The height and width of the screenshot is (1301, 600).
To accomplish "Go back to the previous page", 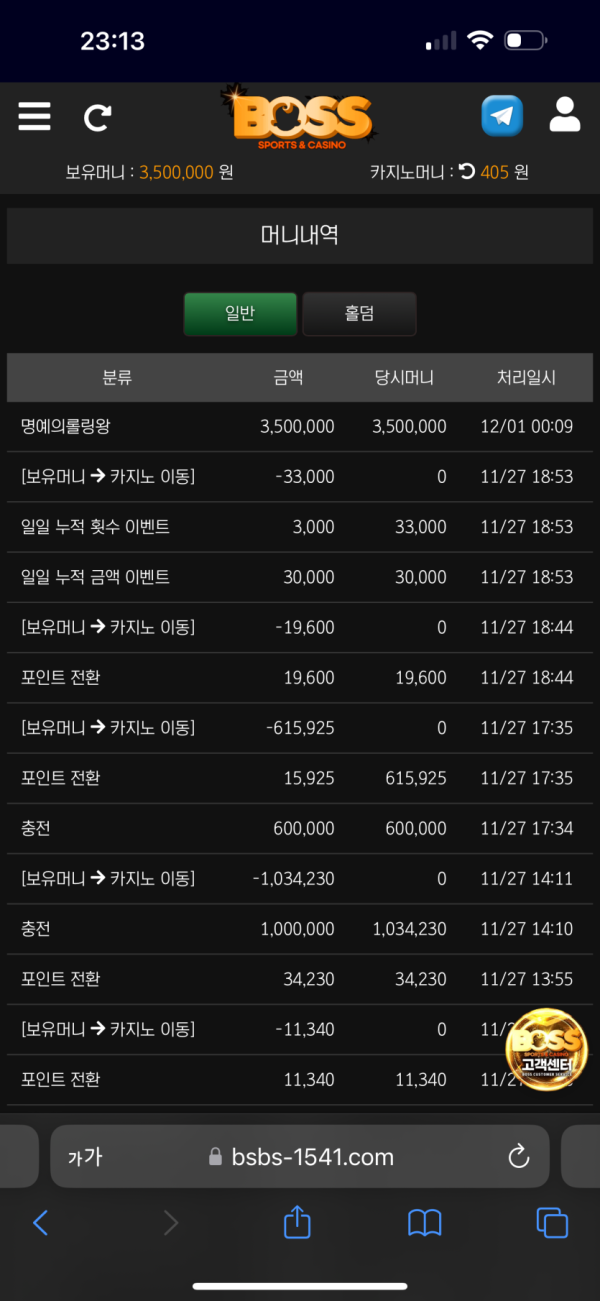I will (40, 1222).
